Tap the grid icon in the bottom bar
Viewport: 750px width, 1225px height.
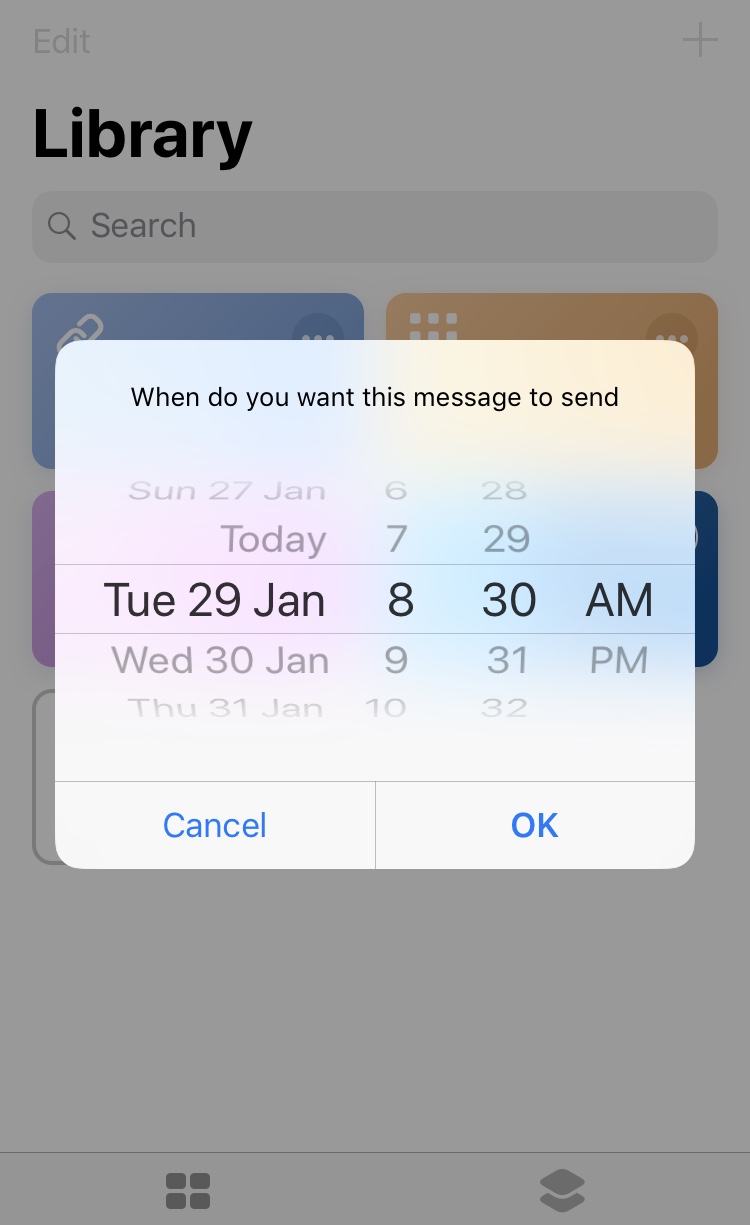tap(188, 1190)
